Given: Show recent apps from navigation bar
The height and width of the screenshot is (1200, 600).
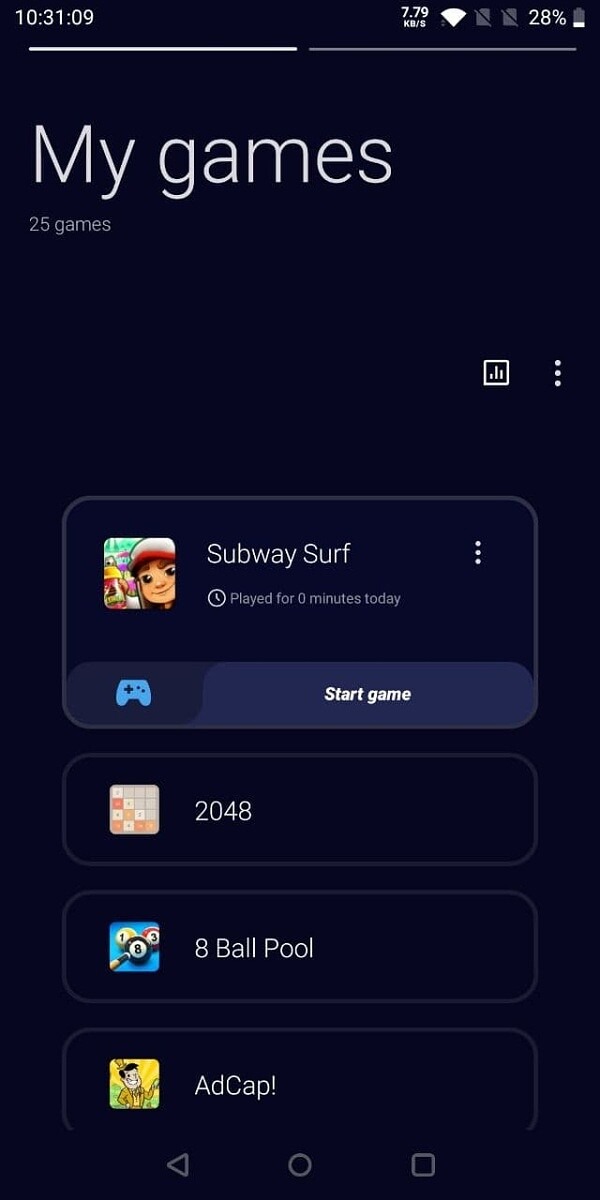Looking at the screenshot, I should [423, 1164].
